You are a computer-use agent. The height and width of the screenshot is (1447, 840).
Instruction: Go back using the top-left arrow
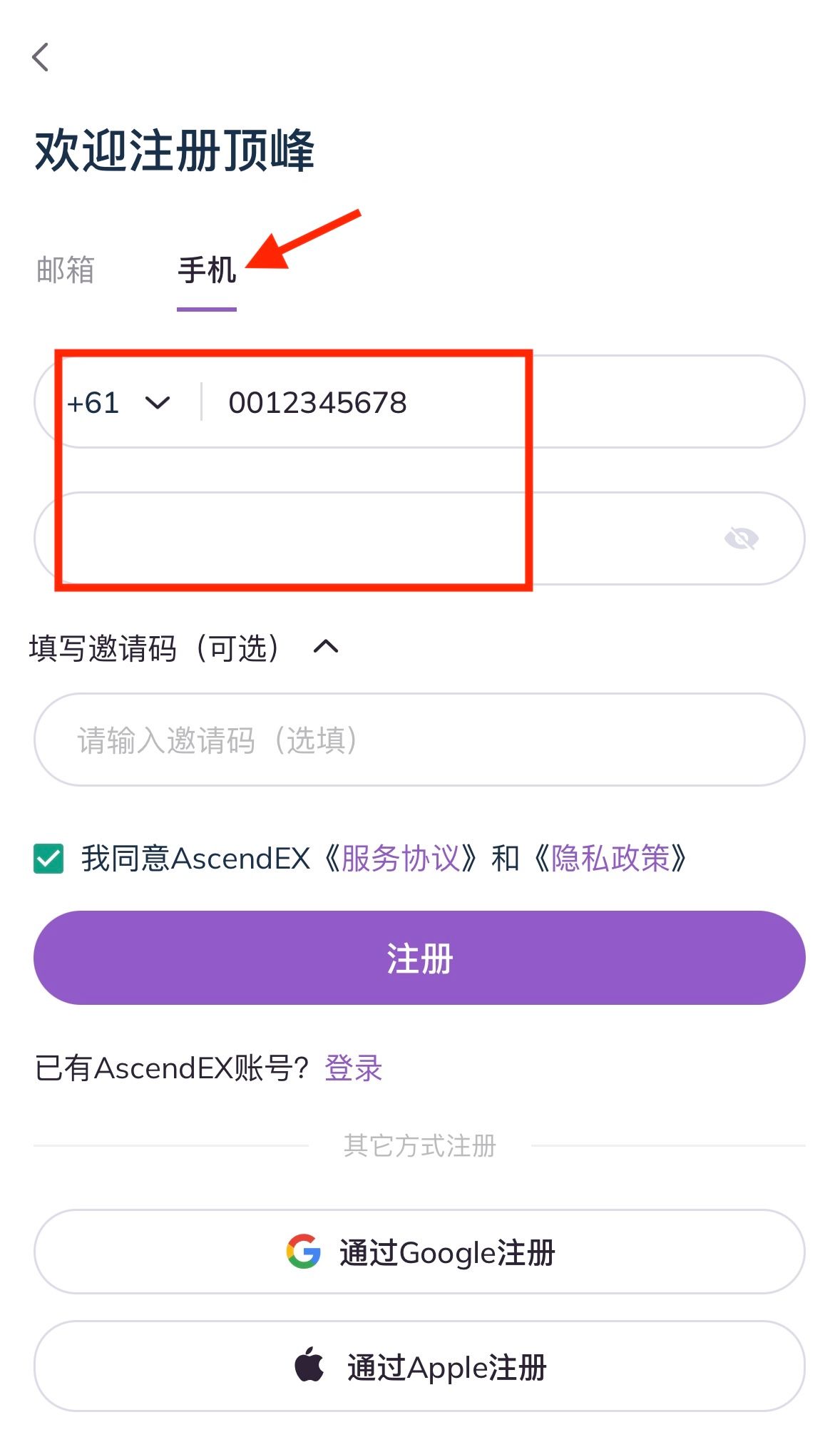point(41,57)
